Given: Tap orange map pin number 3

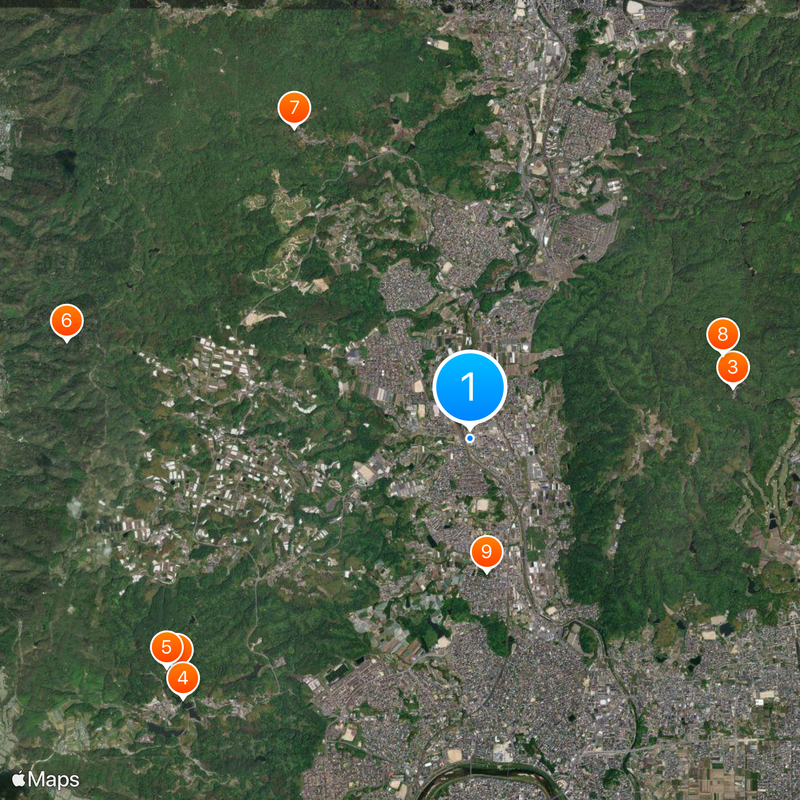Looking at the screenshot, I should pyautogui.click(x=733, y=368).
